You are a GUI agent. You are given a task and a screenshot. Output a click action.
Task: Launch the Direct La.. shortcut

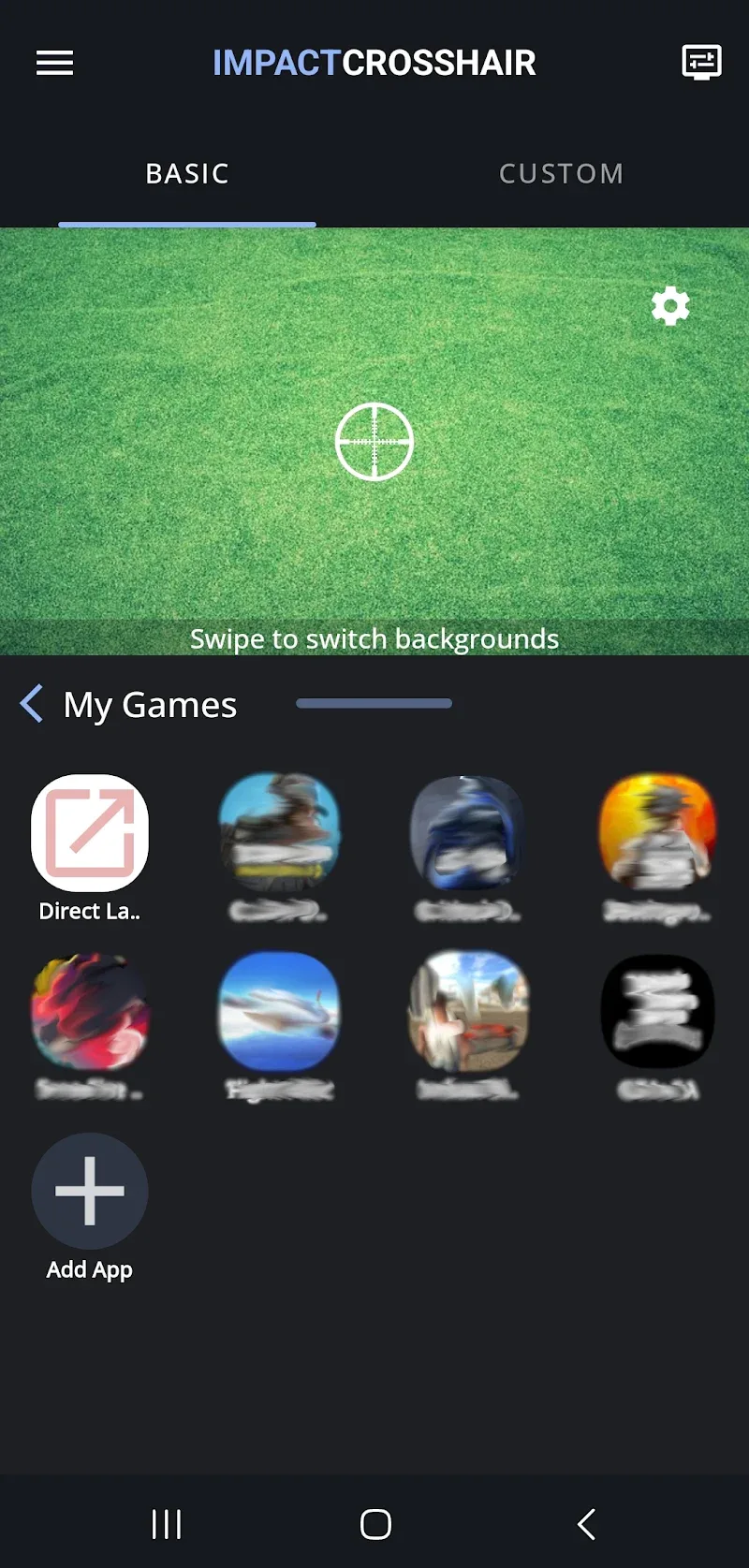pyautogui.click(x=90, y=833)
